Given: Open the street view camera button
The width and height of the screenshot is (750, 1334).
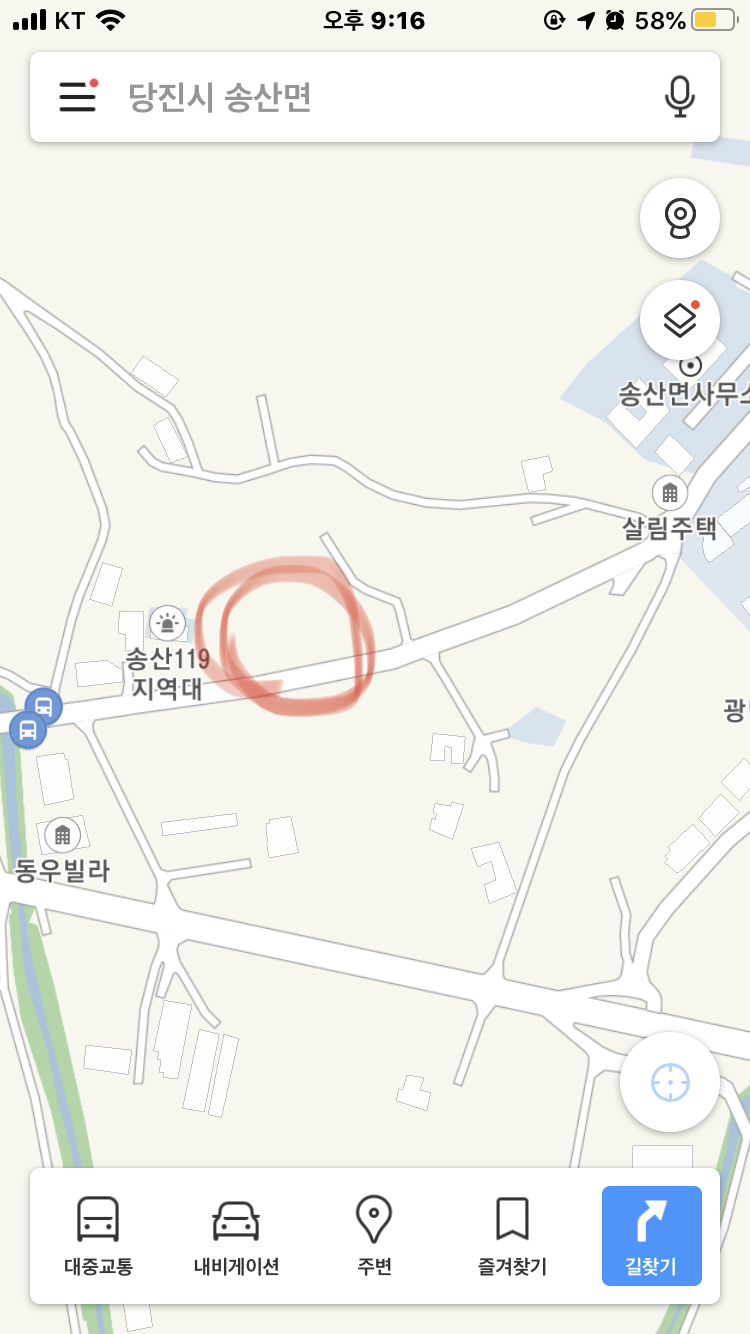Looking at the screenshot, I should point(680,217).
